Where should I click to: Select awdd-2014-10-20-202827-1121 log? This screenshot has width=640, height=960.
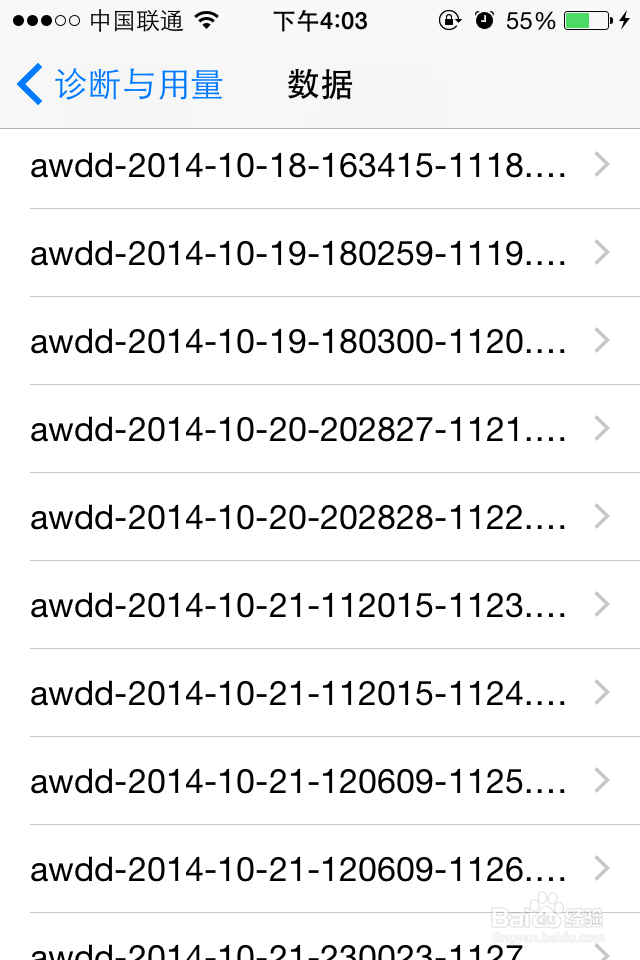[300, 430]
